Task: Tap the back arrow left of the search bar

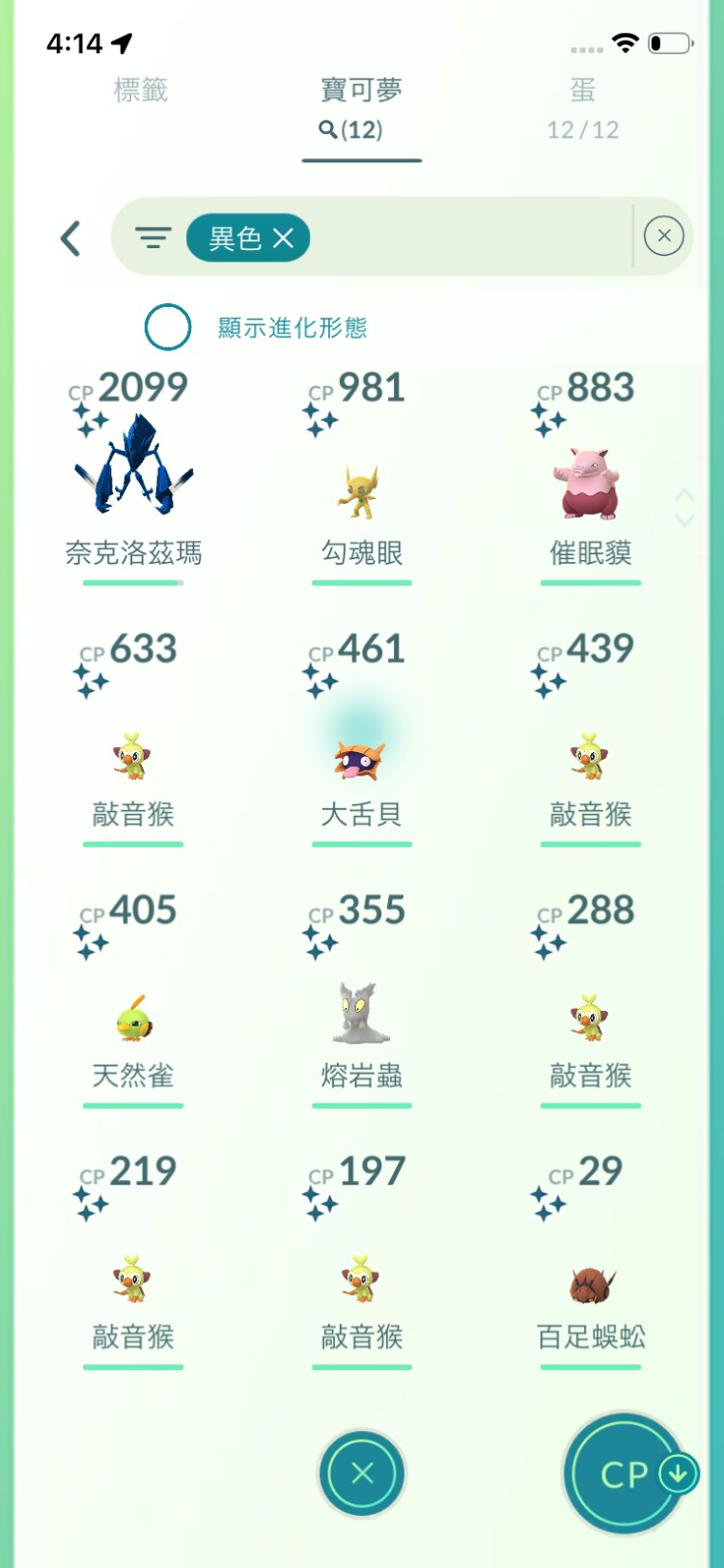Action: coord(69,237)
